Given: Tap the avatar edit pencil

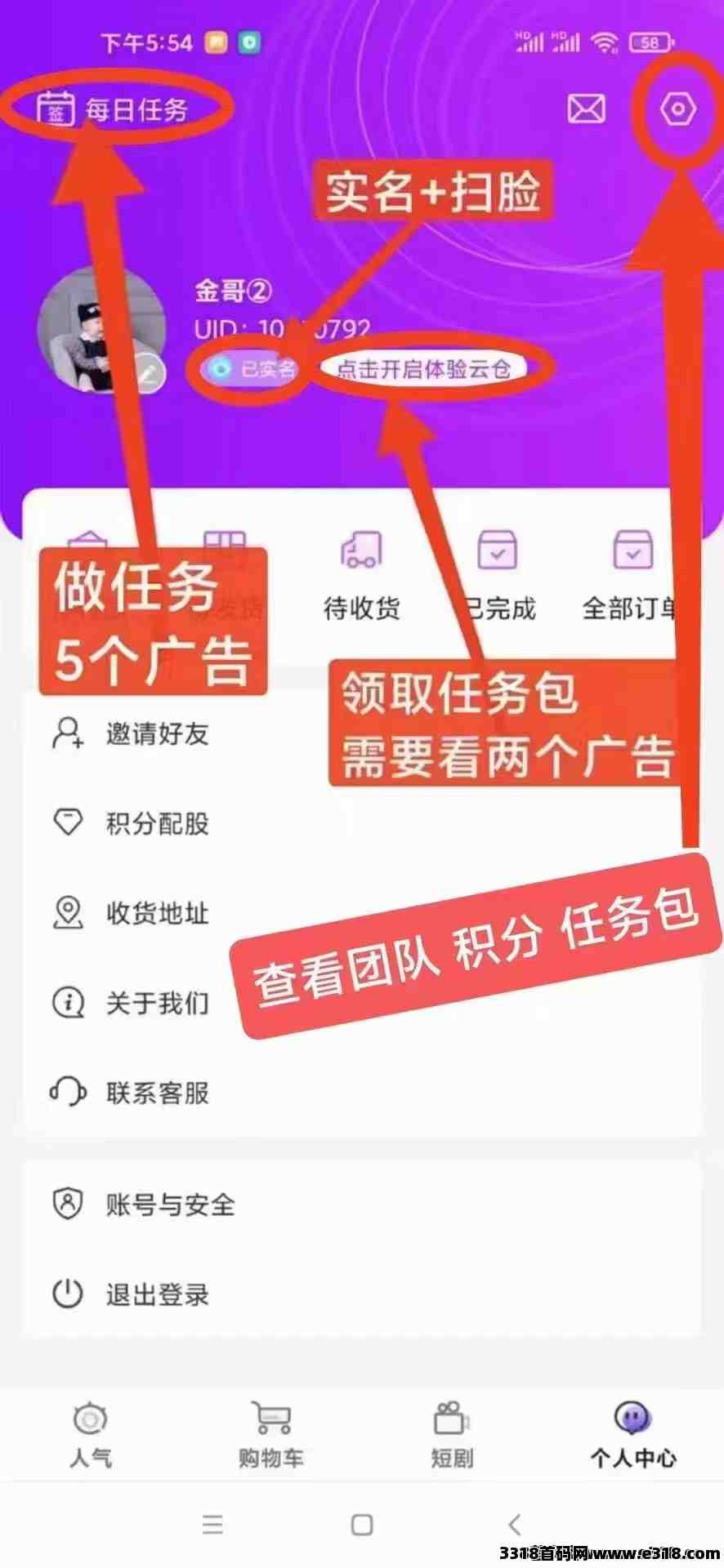Looking at the screenshot, I should 148,373.
